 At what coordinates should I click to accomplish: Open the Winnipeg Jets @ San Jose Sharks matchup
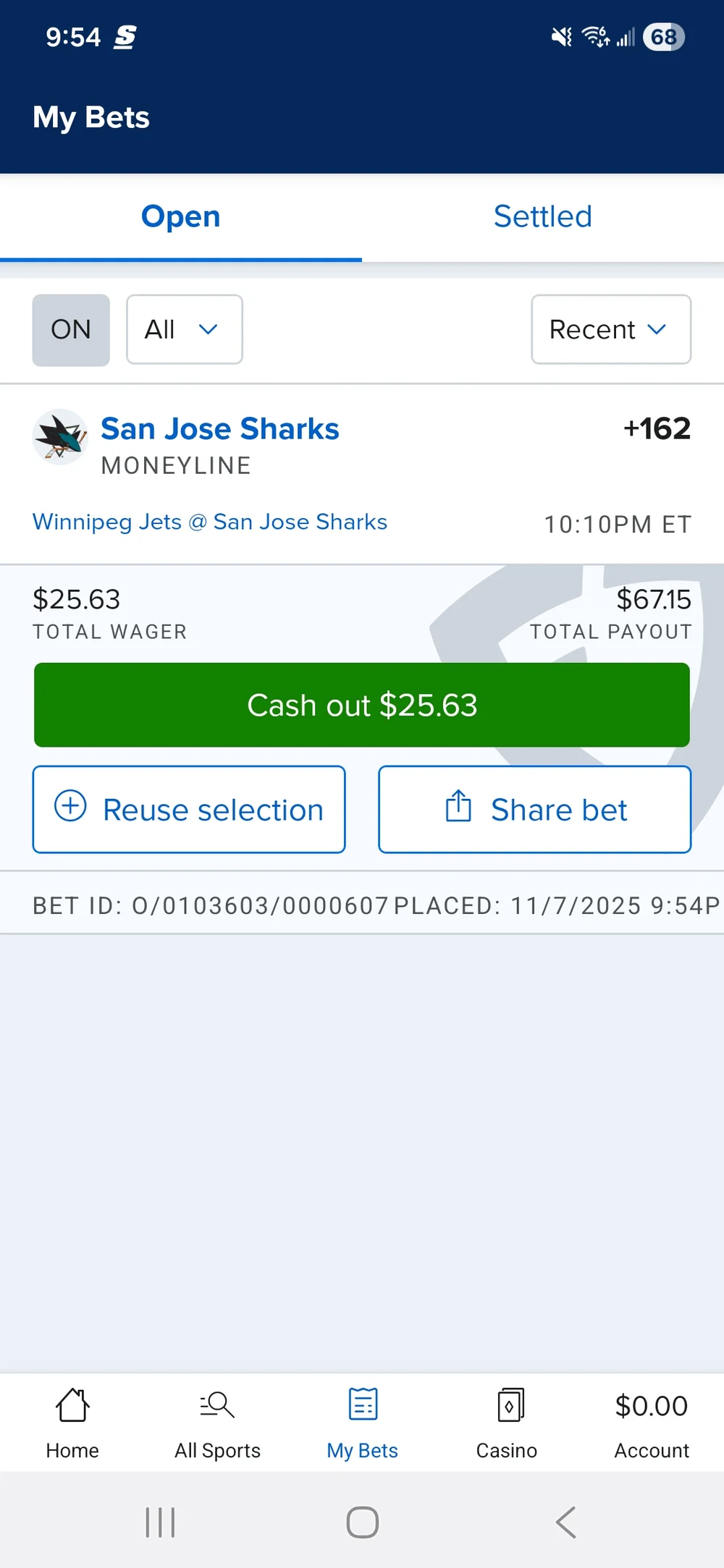tap(210, 522)
